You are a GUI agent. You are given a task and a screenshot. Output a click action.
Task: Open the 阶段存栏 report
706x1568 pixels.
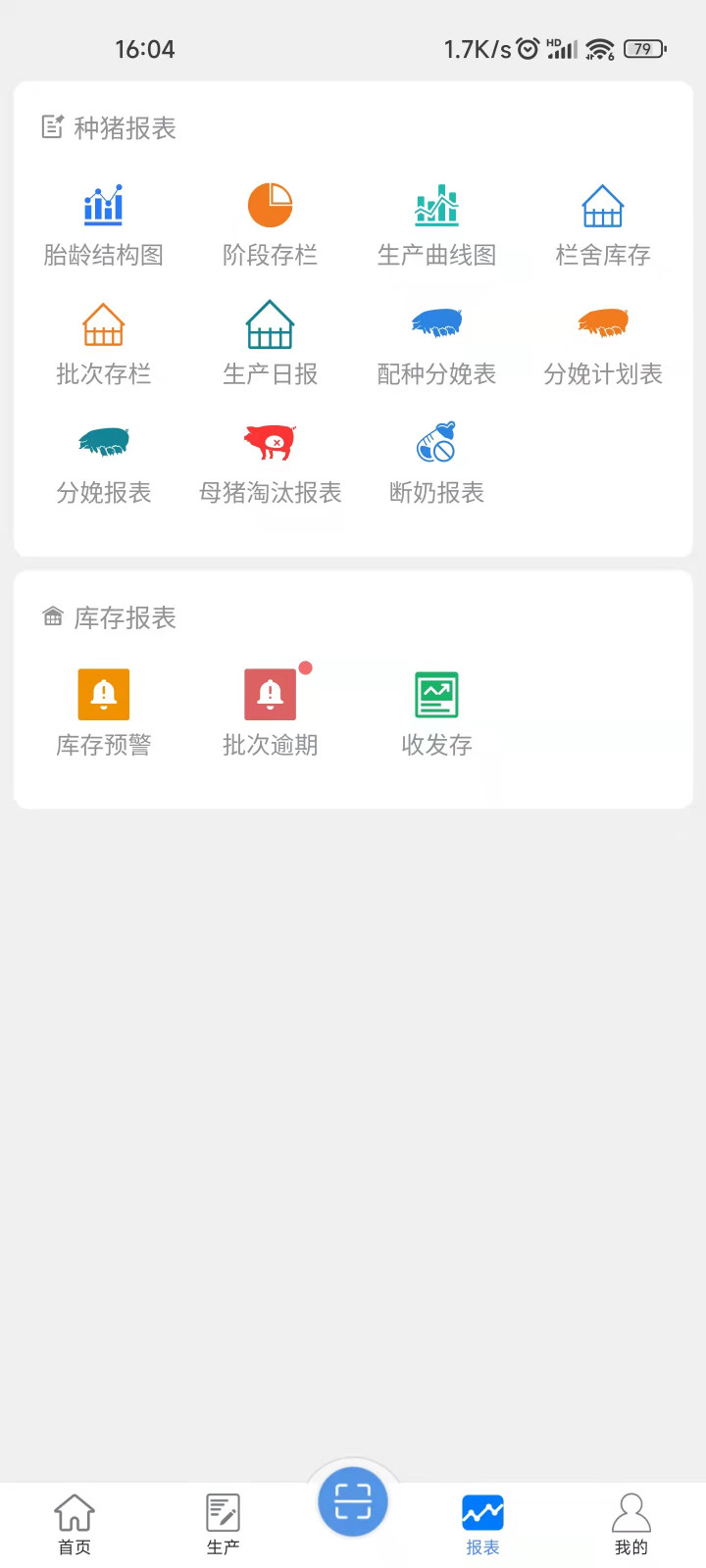click(x=270, y=225)
